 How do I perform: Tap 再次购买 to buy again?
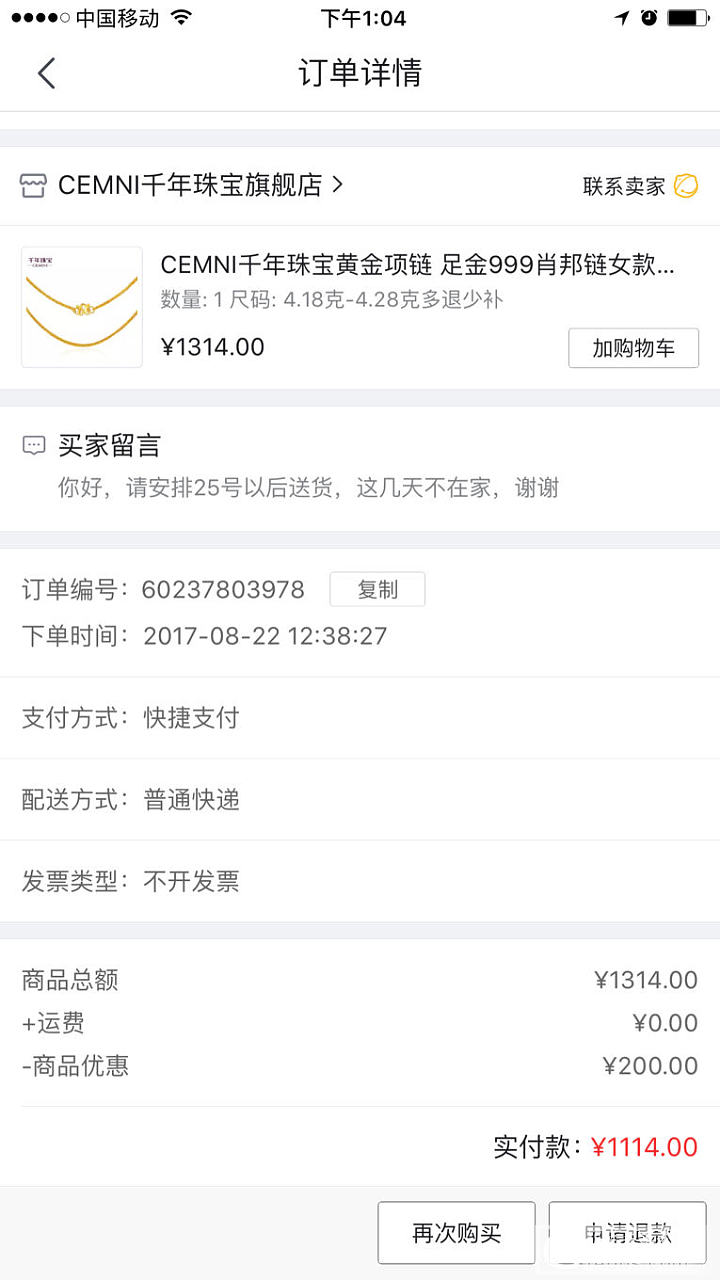(x=456, y=1233)
